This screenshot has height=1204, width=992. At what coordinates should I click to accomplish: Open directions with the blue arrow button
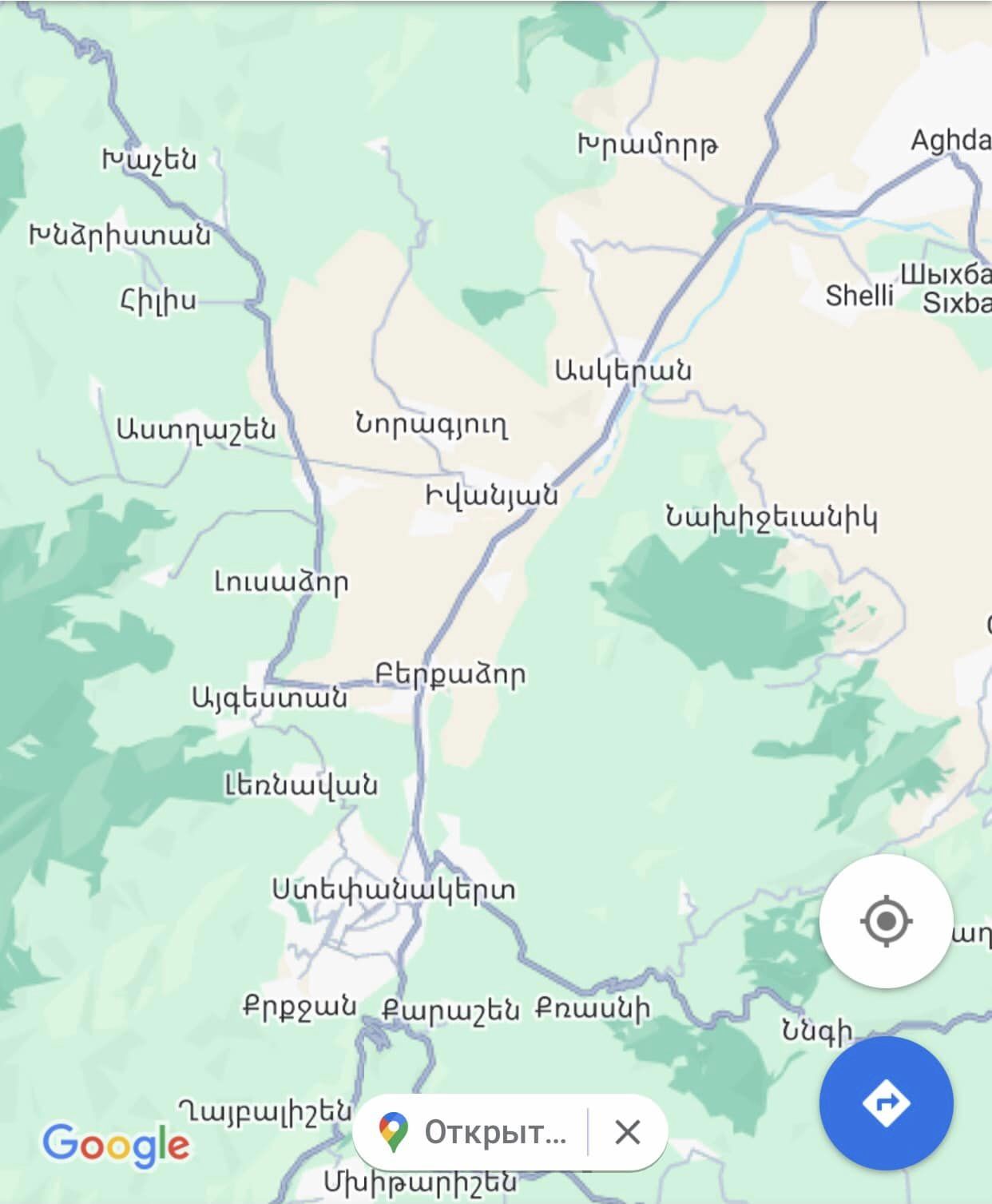click(x=886, y=1103)
